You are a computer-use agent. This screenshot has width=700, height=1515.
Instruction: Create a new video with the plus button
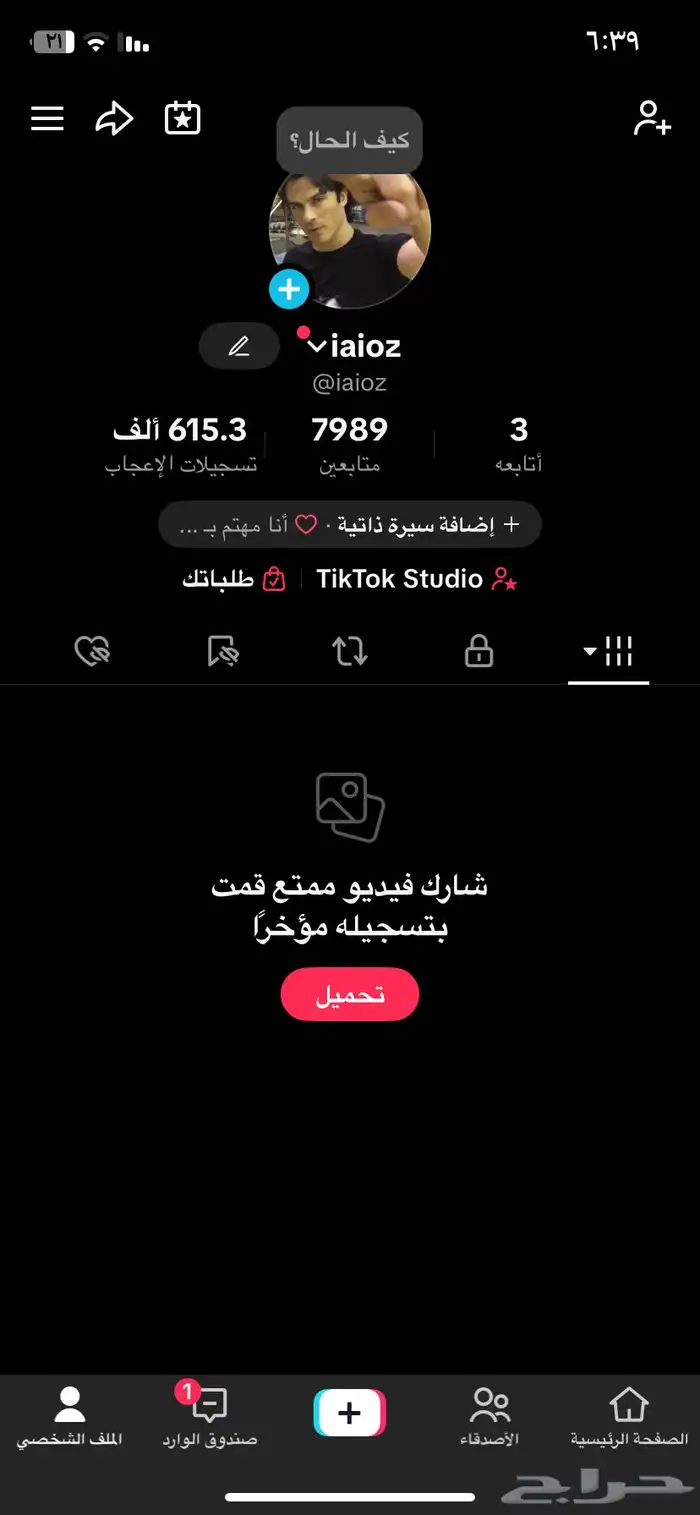[x=350, y=1413]
